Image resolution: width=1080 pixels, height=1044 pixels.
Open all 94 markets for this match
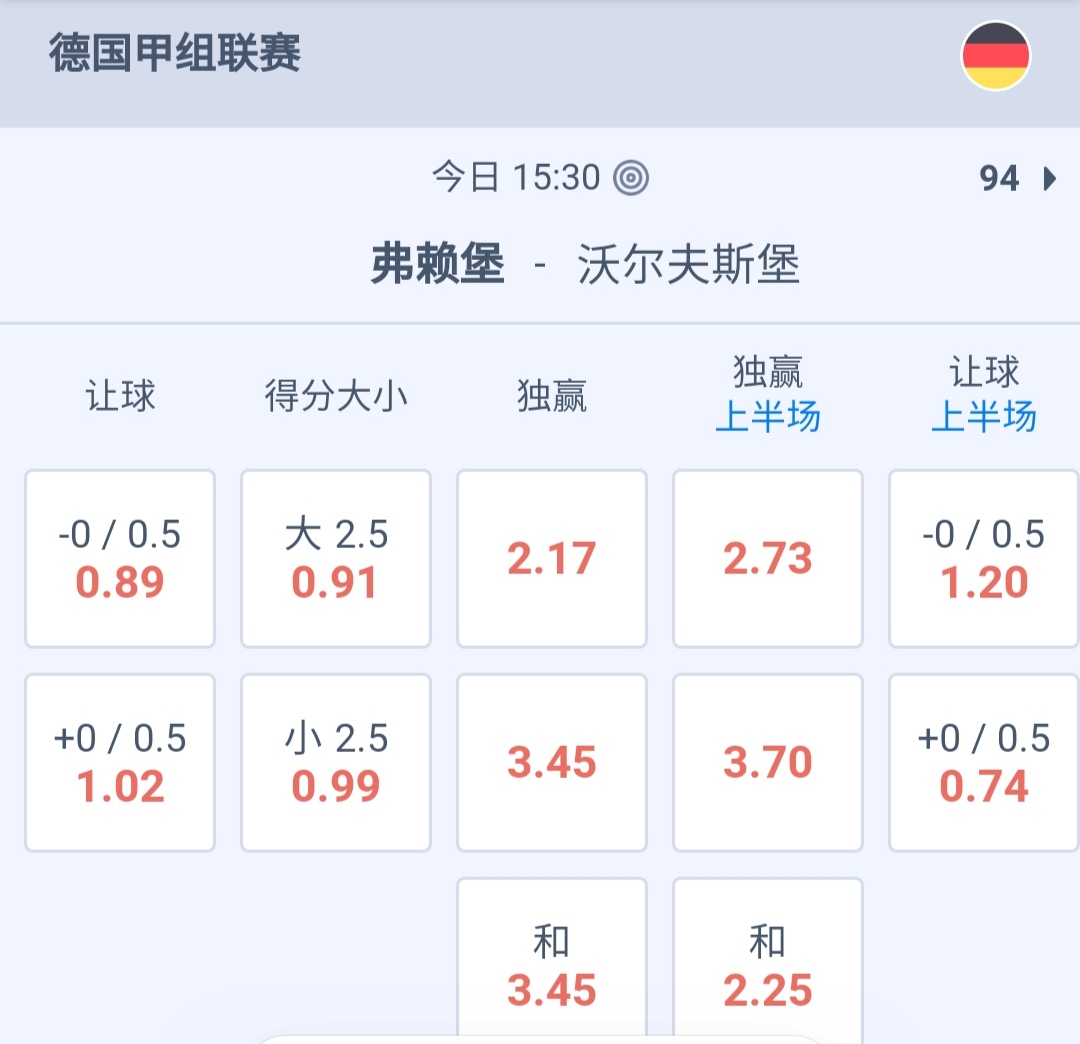tap(1016, 179)
